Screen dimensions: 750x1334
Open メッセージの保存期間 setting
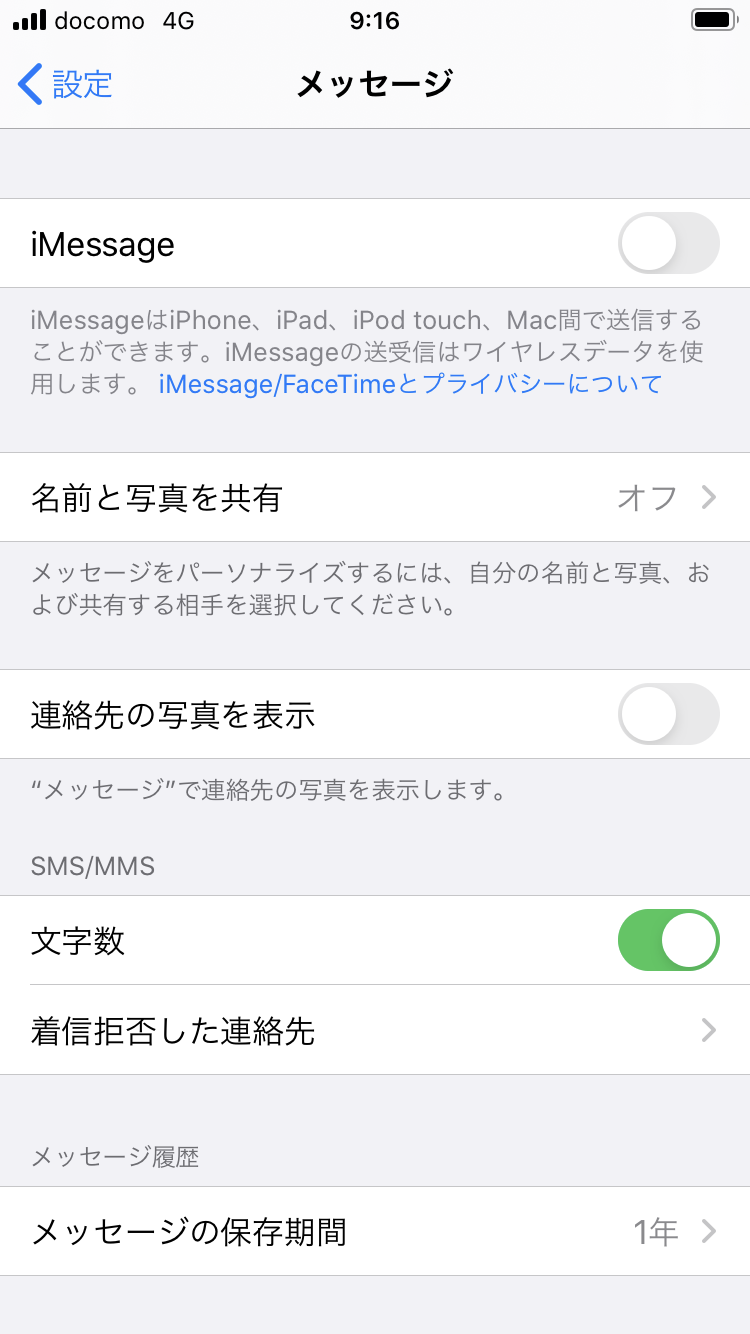(x=374, y=1231)
